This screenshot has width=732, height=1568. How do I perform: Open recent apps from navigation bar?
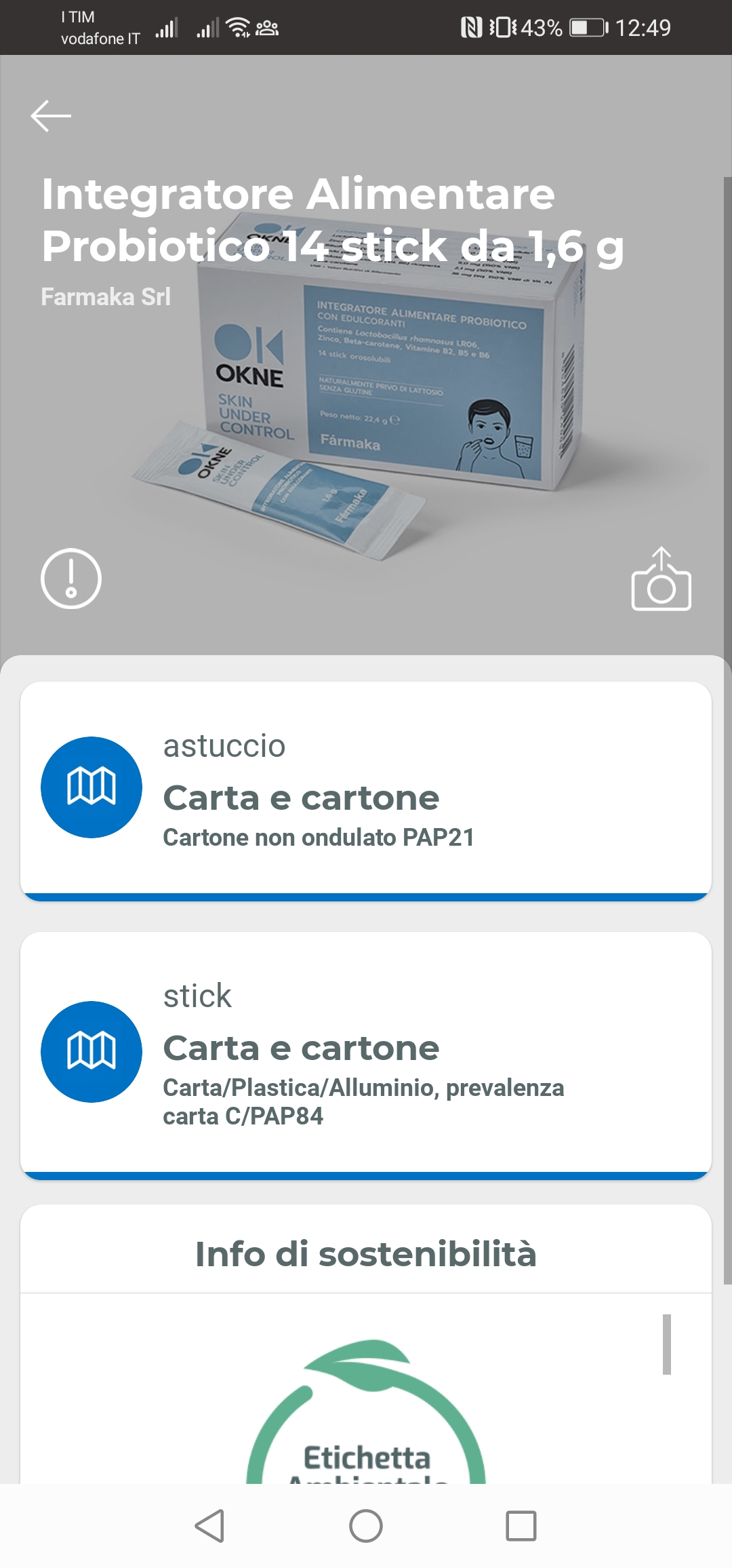521,1526
